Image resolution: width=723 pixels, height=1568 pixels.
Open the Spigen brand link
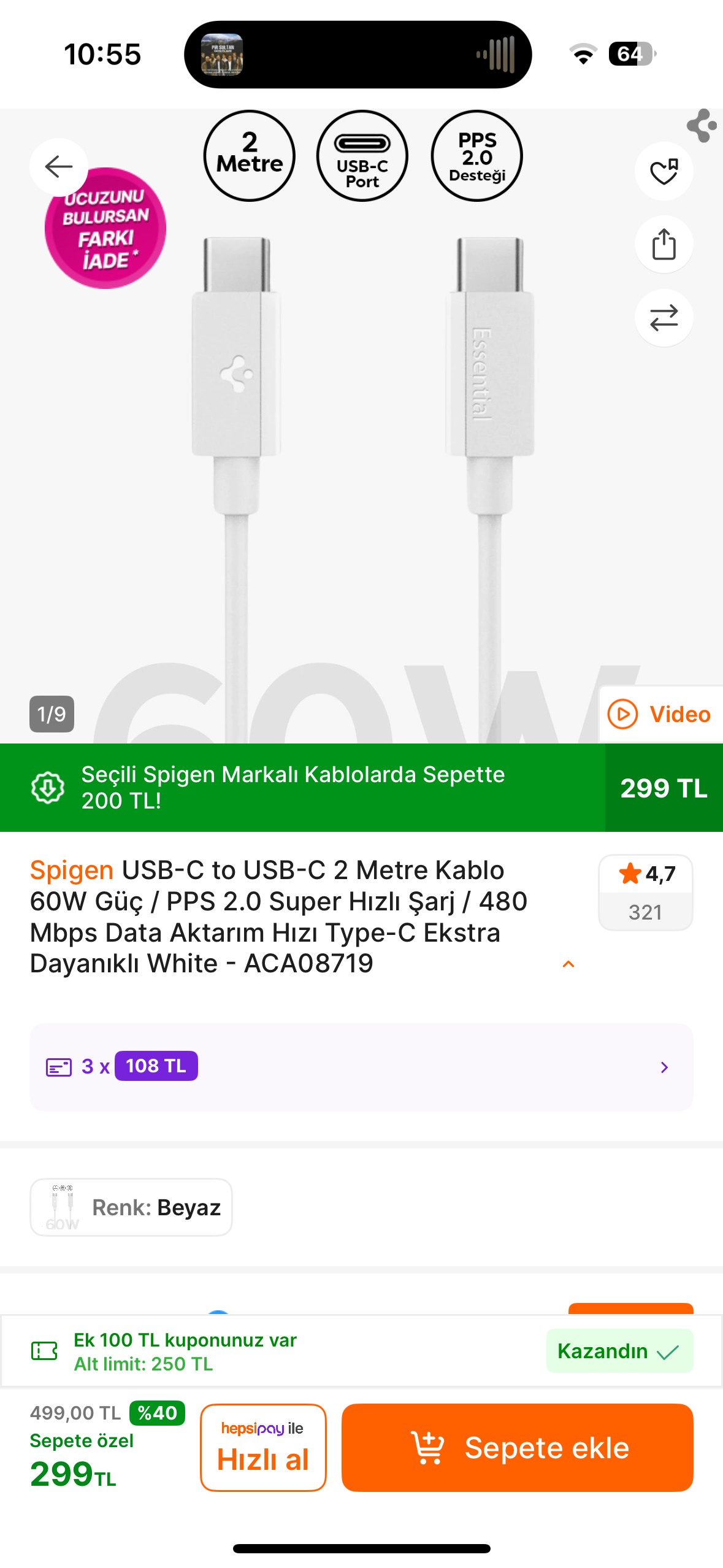[x=72, y=870]
